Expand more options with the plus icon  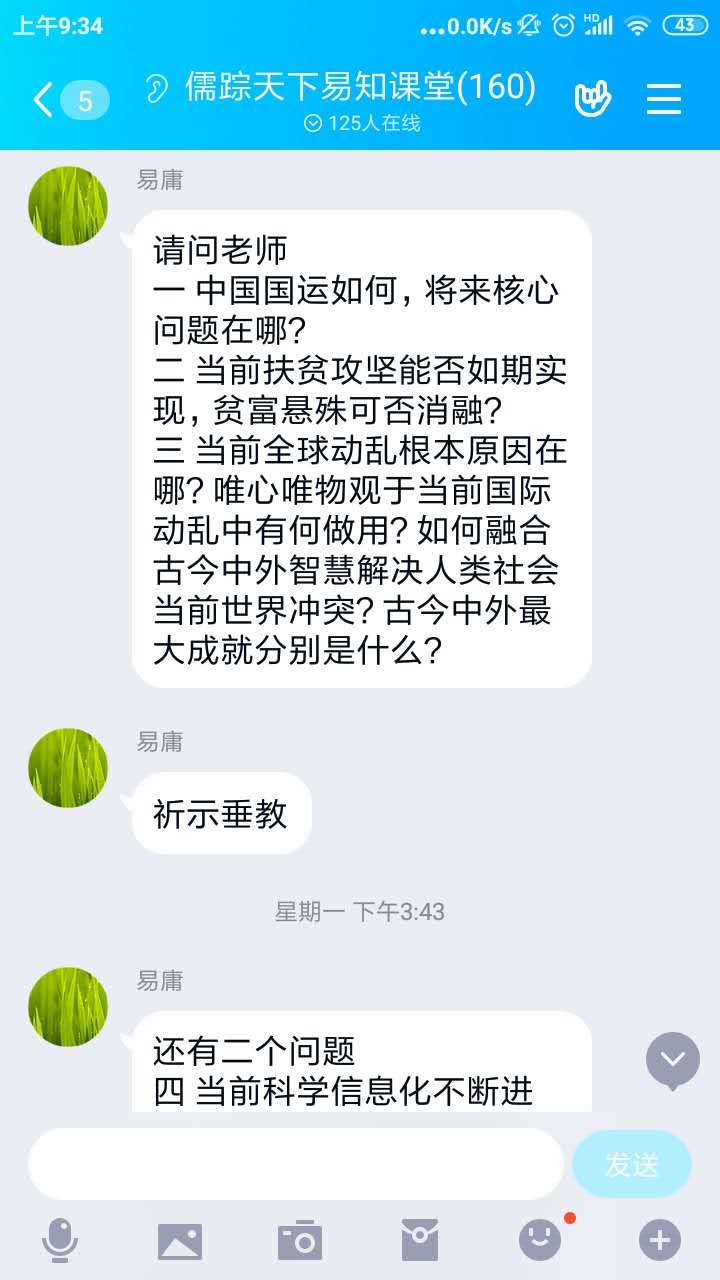click(660, 1241)
